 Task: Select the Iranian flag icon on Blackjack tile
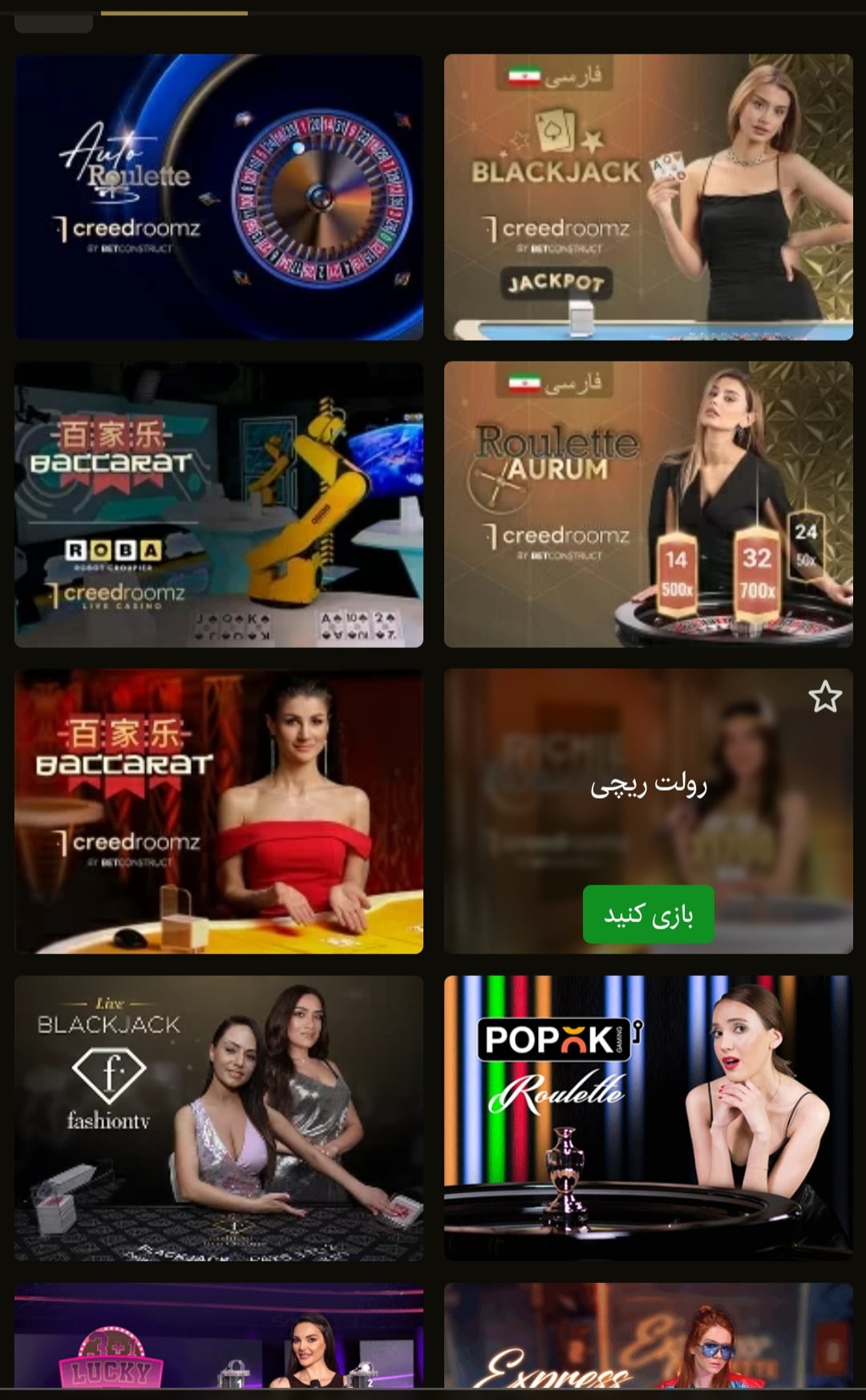522,74
